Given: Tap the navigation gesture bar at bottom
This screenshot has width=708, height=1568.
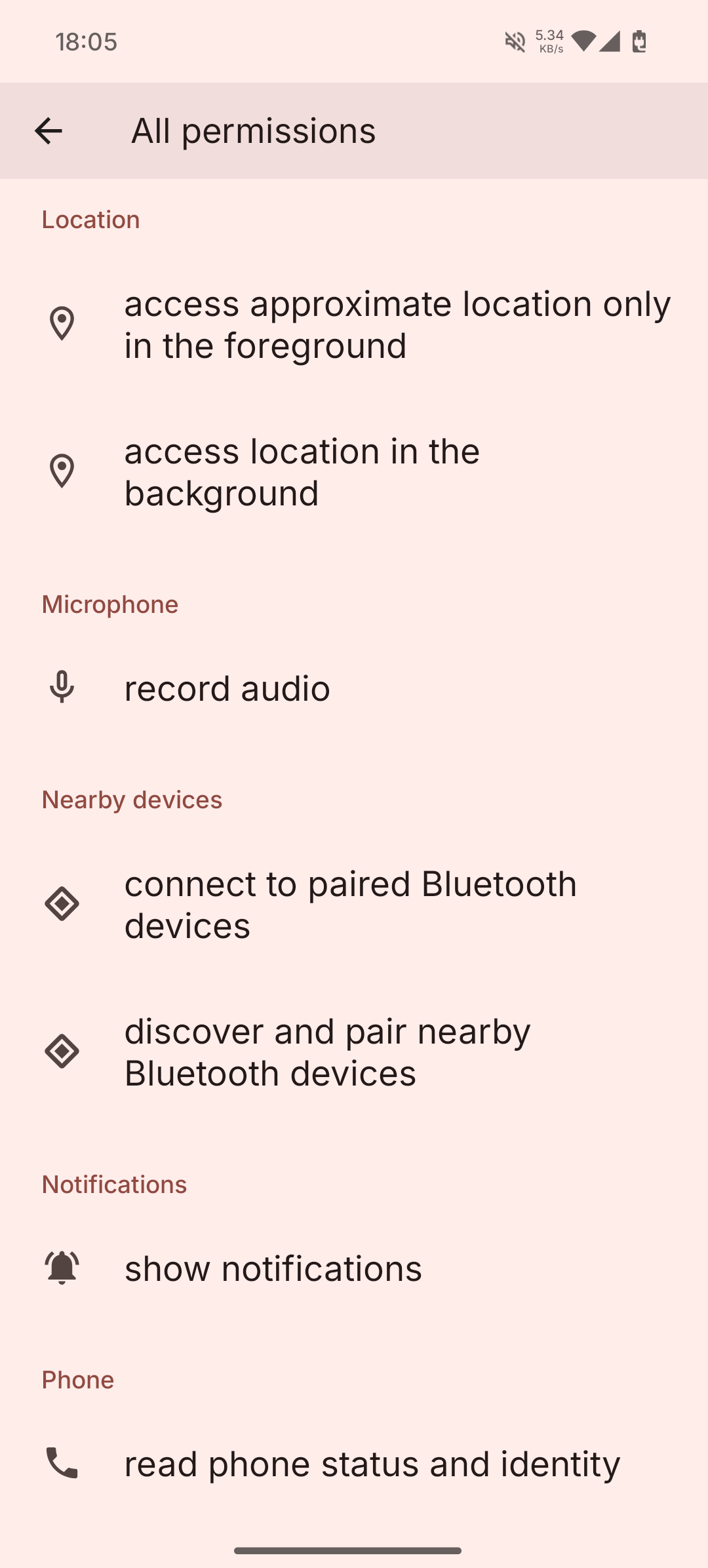Looking at the screenshot, I should pos(354,1550).
